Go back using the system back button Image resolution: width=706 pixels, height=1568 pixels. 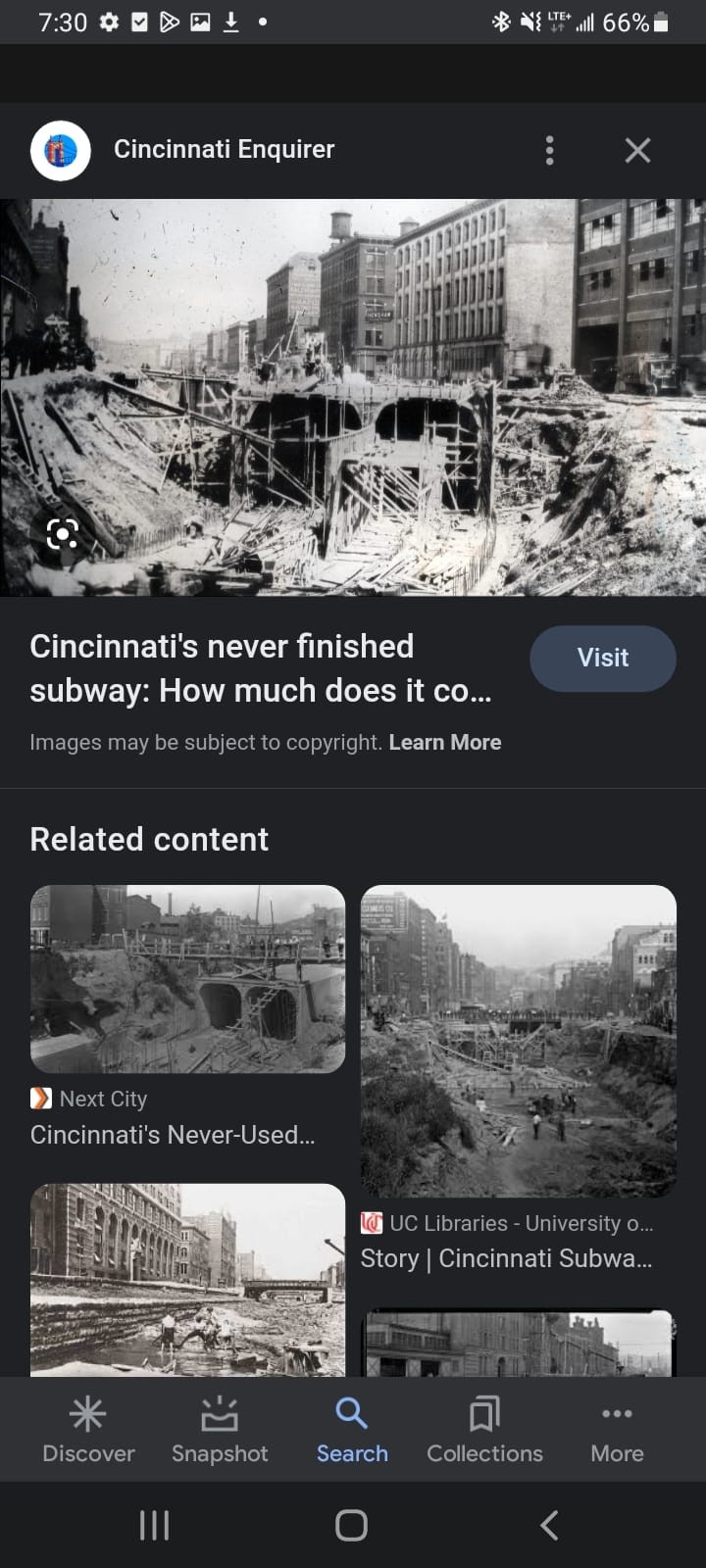point(549,1525)
